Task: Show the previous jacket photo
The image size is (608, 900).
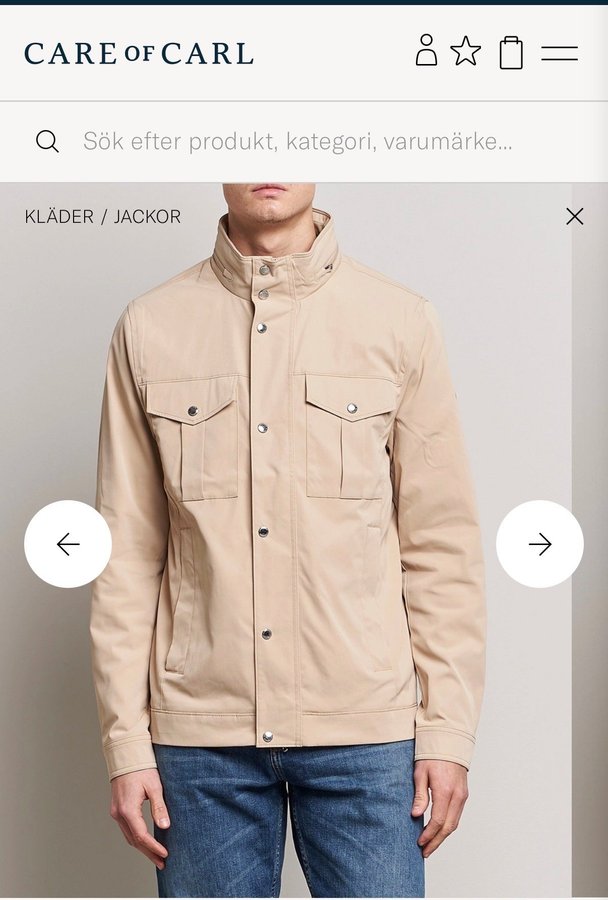Action: tap(68, 544)
